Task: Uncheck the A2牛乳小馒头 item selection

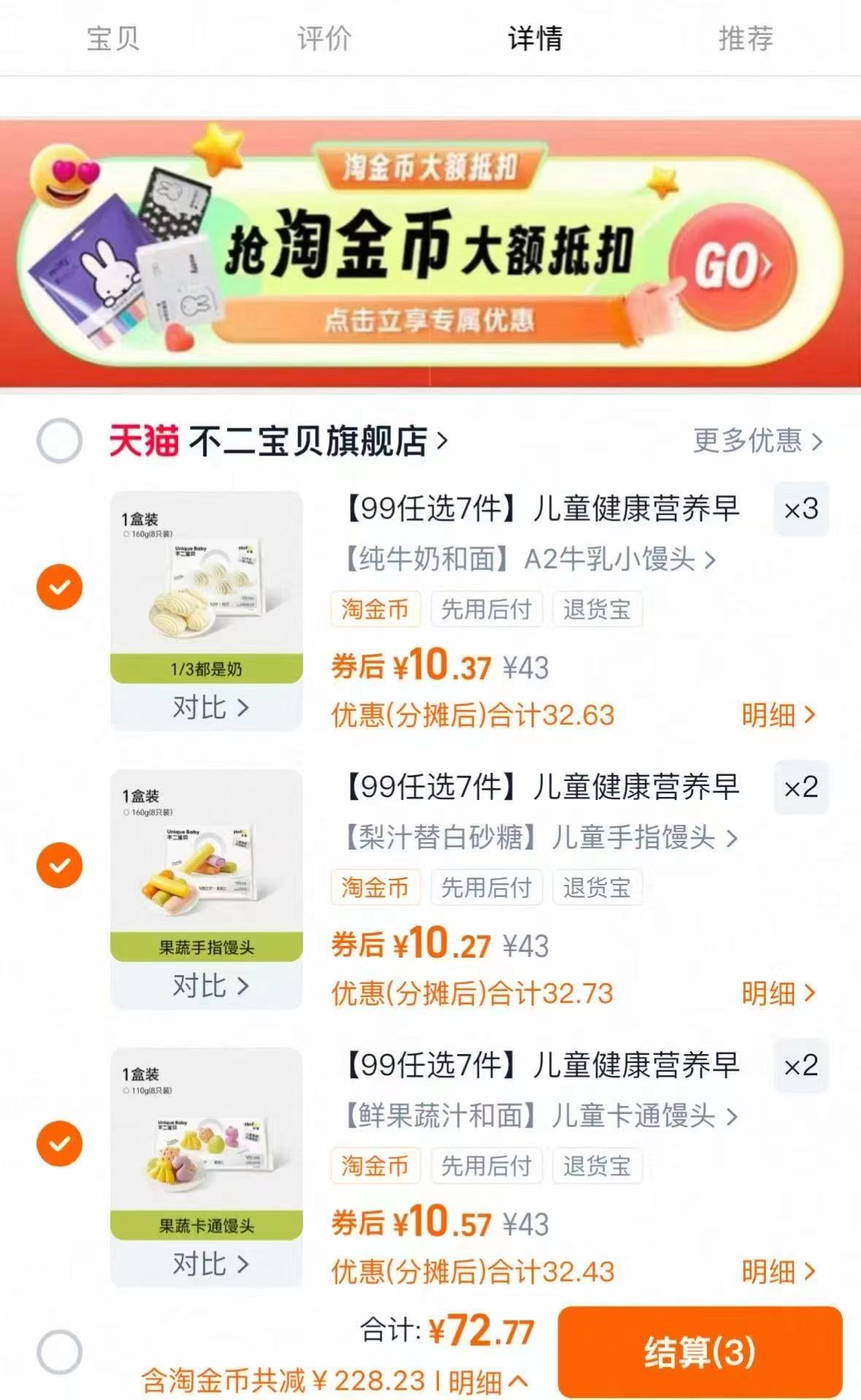Action: click(x=61, y=586)
